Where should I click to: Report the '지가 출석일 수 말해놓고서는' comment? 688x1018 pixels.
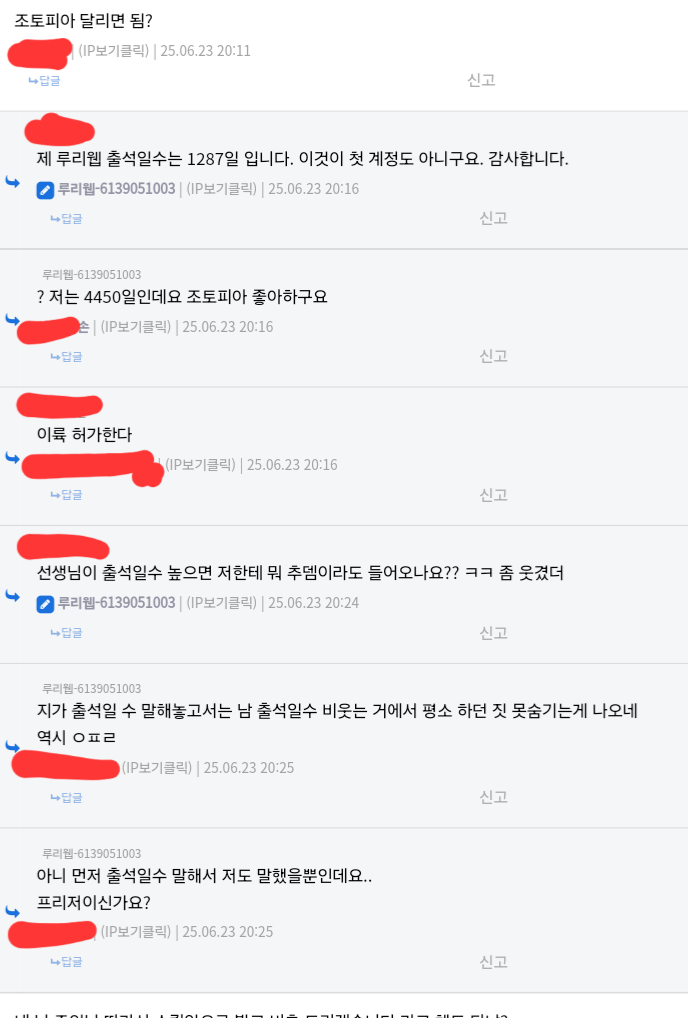click(493, 797)
